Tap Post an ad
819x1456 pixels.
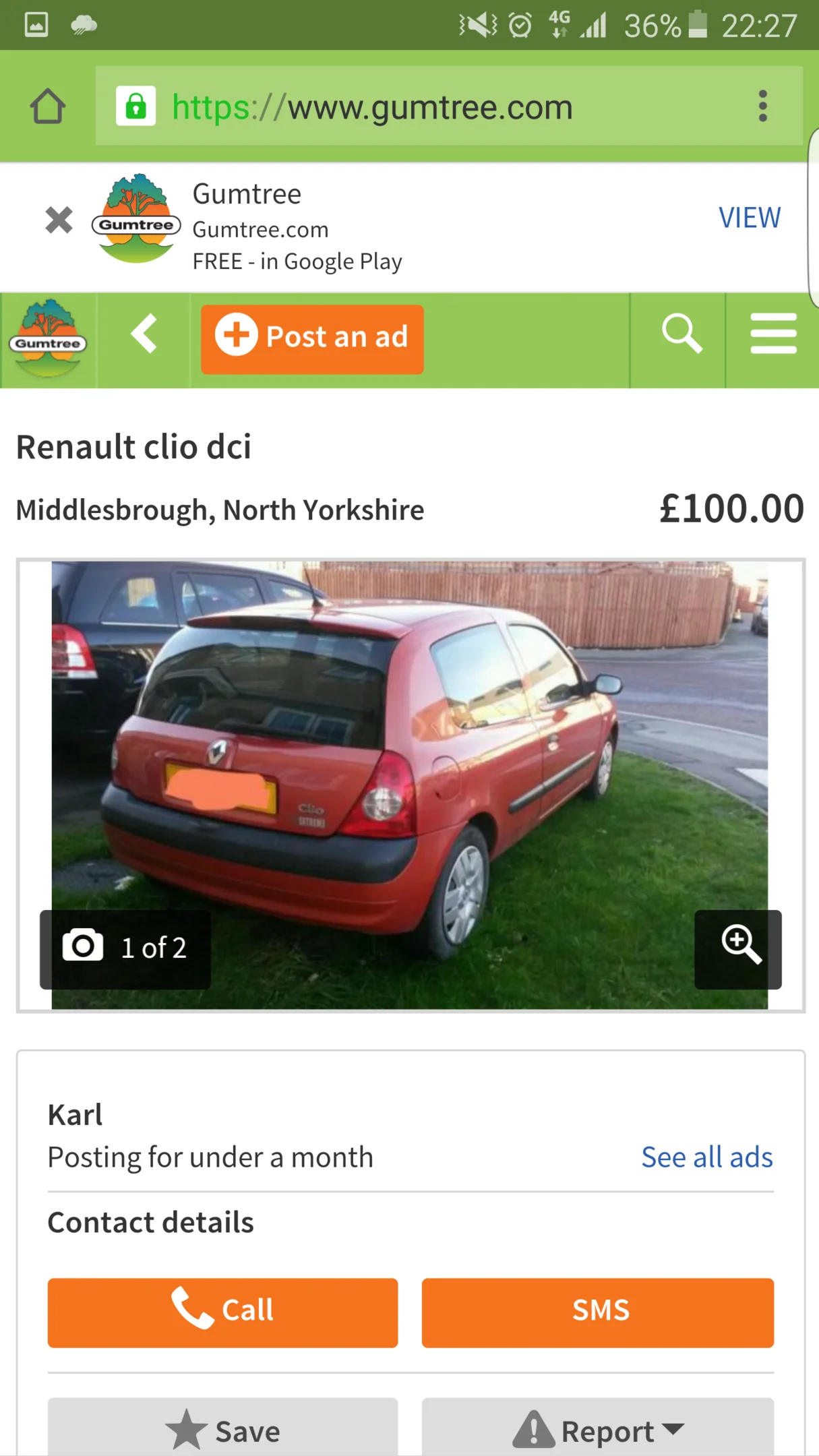click(x=312, y=339)
